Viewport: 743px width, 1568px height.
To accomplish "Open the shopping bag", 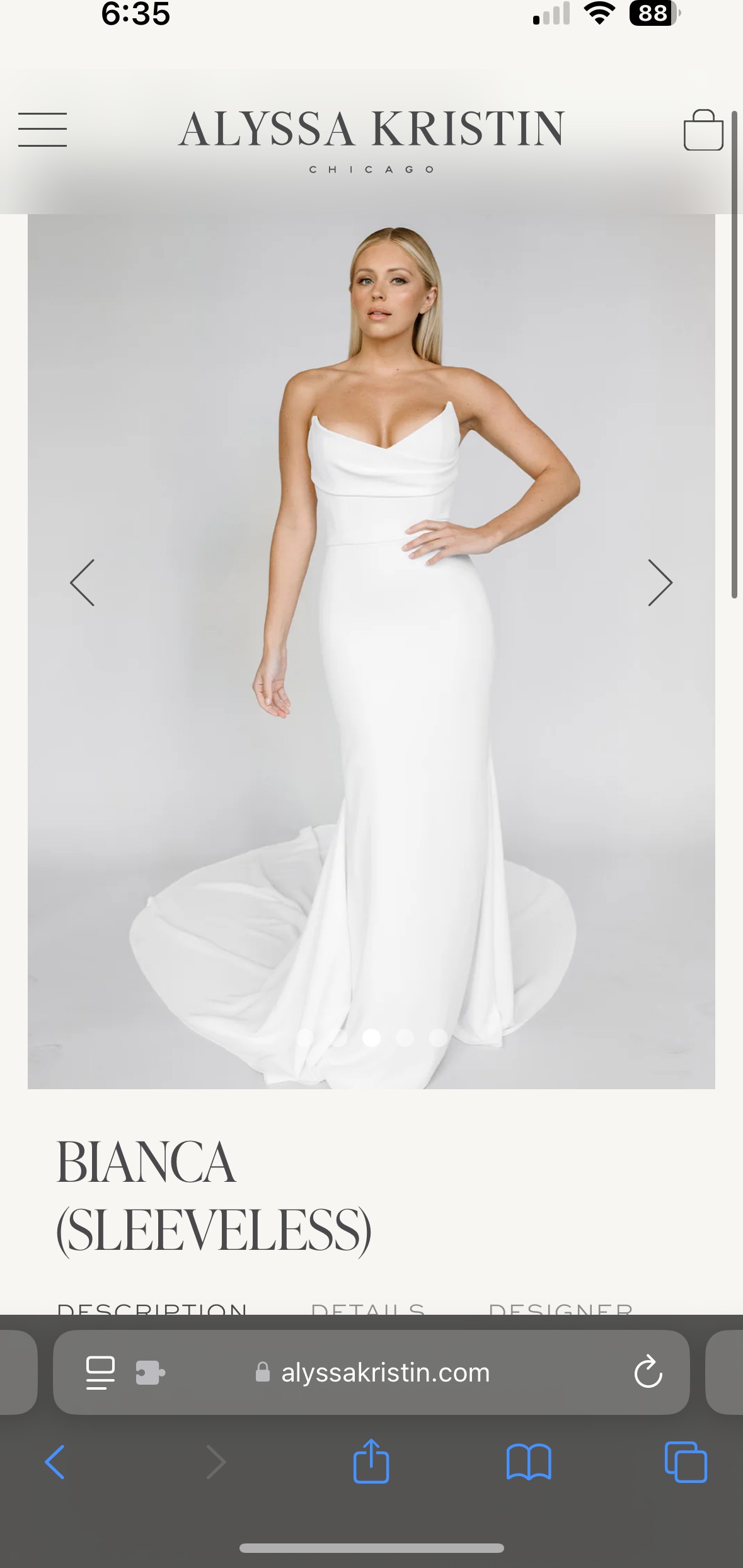I will [x=703, y=130].
